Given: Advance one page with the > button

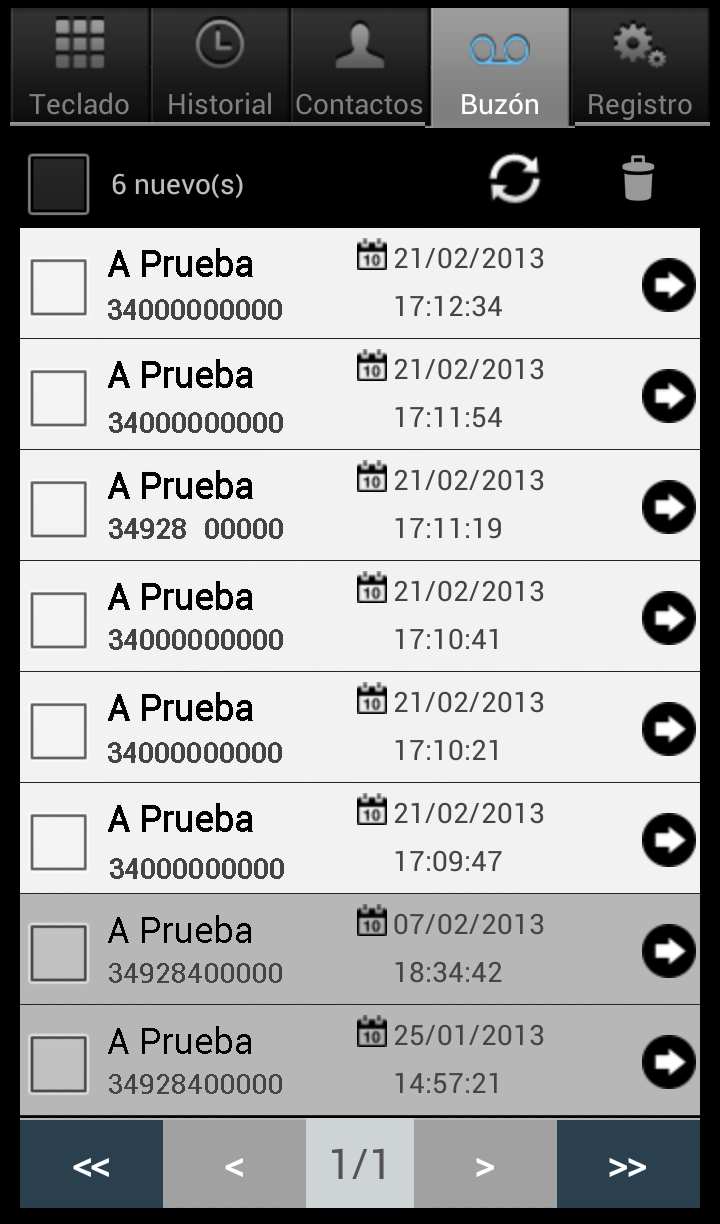Looking at the screenshot, I should [485, 1163].
